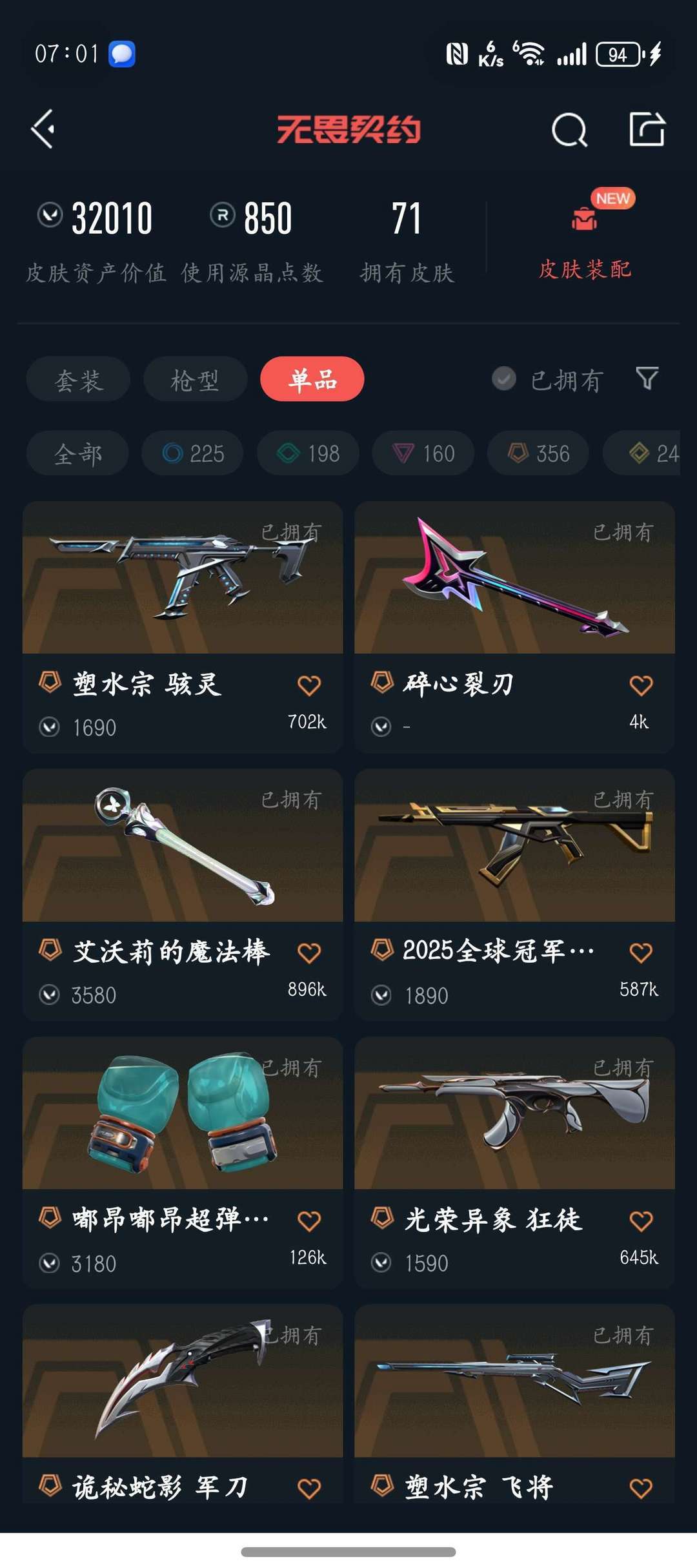Favorite the 2025全球冠军 skin

(640, 953)
